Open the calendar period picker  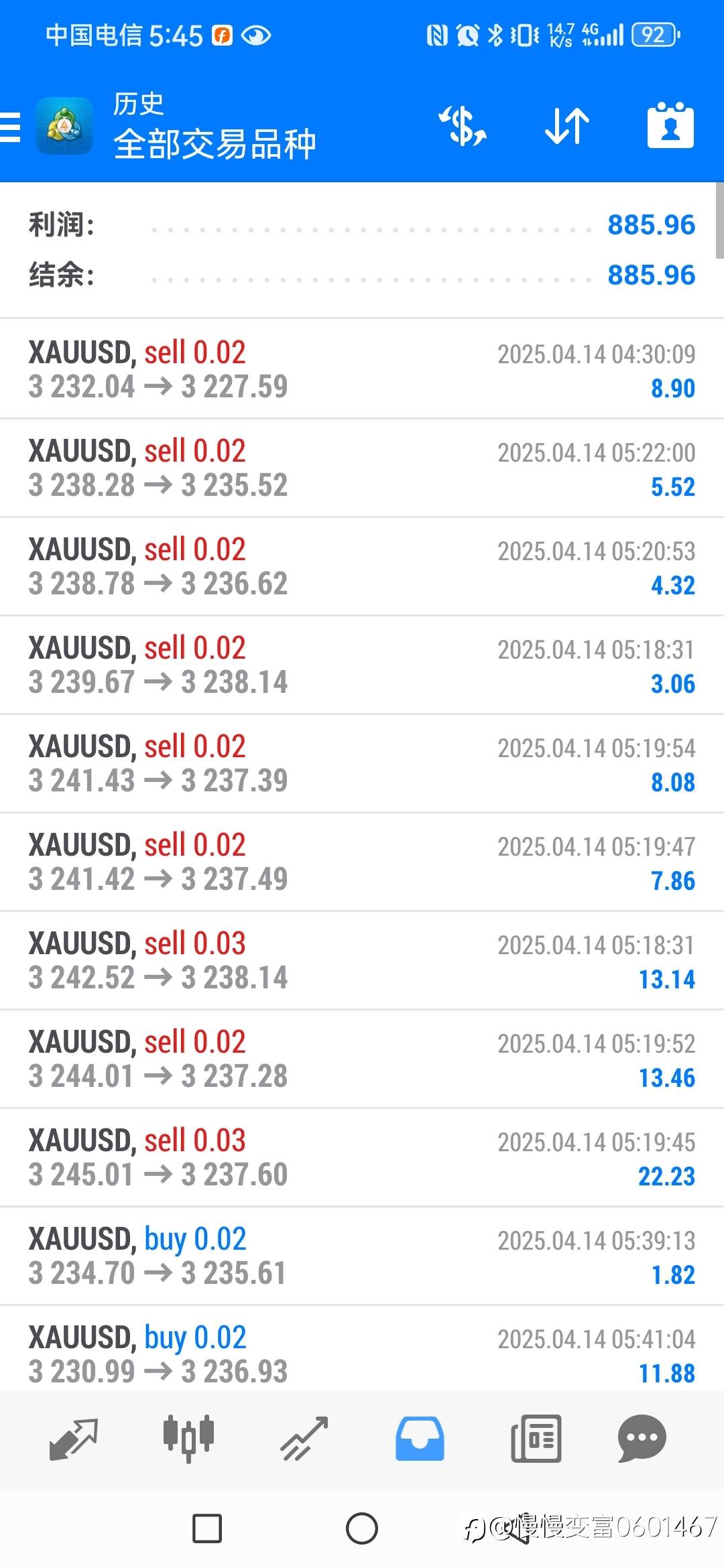tap(670, 125)
